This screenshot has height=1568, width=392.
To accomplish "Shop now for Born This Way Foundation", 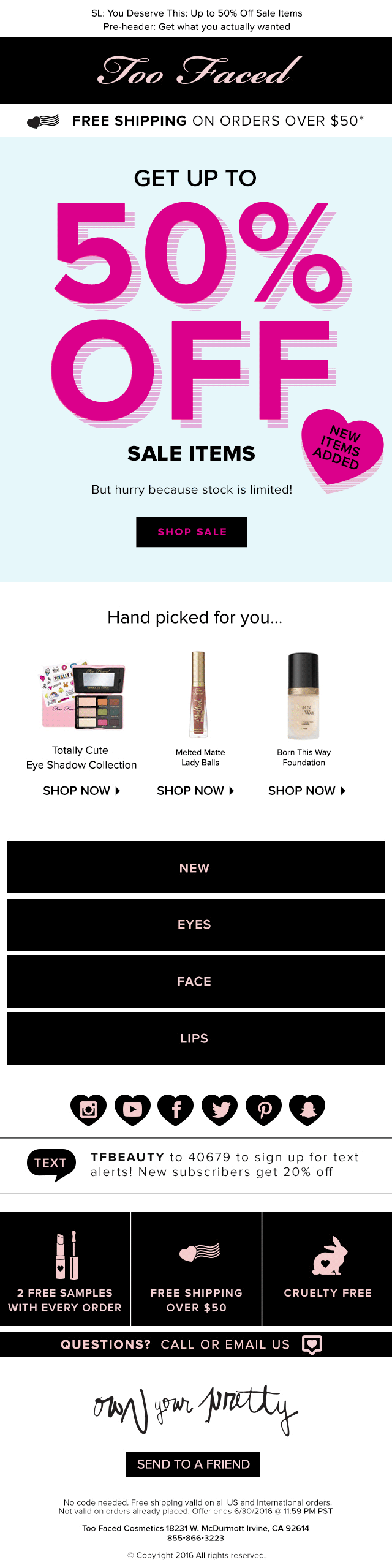I will 307,791.
